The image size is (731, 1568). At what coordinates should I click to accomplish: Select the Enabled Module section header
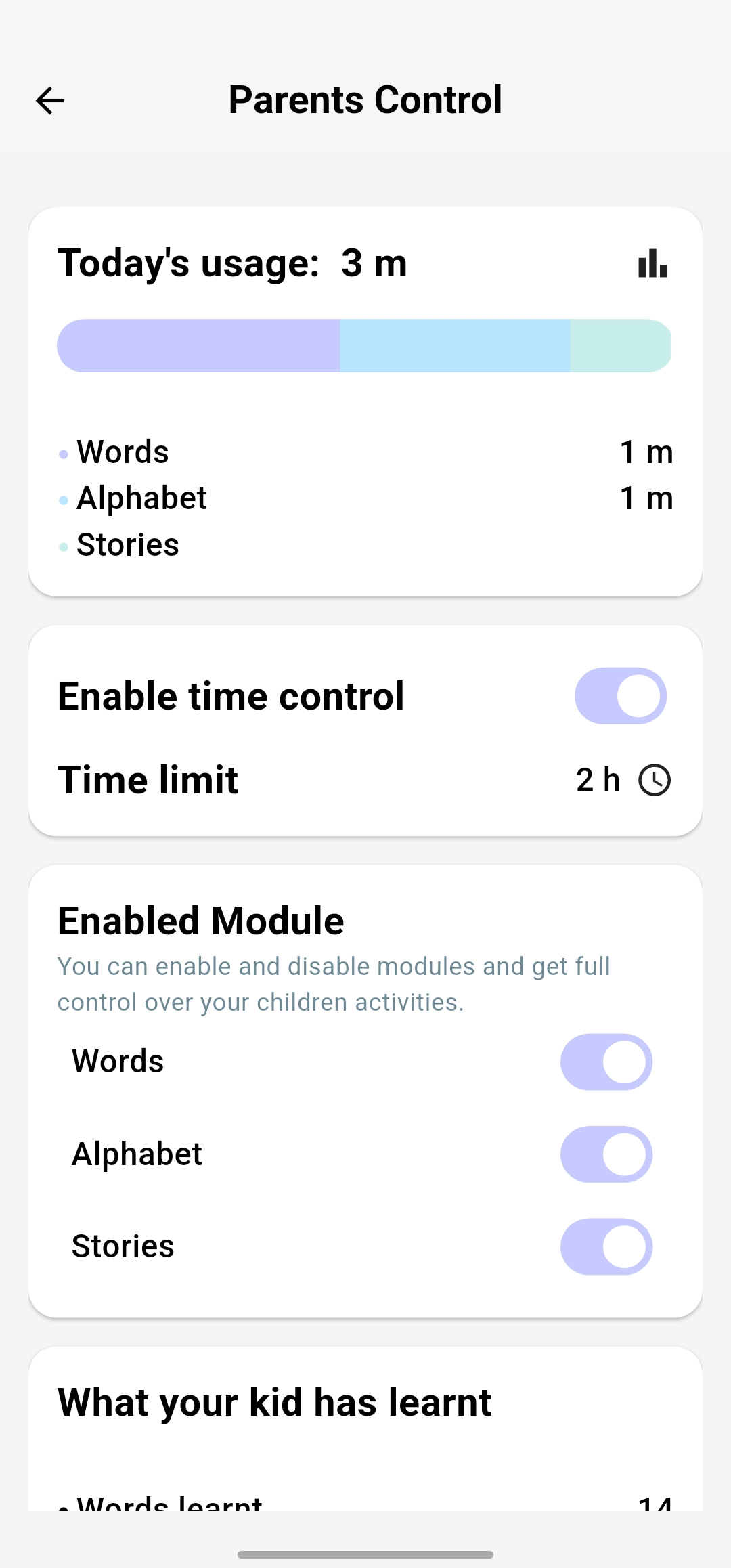(x=200, y=920)
